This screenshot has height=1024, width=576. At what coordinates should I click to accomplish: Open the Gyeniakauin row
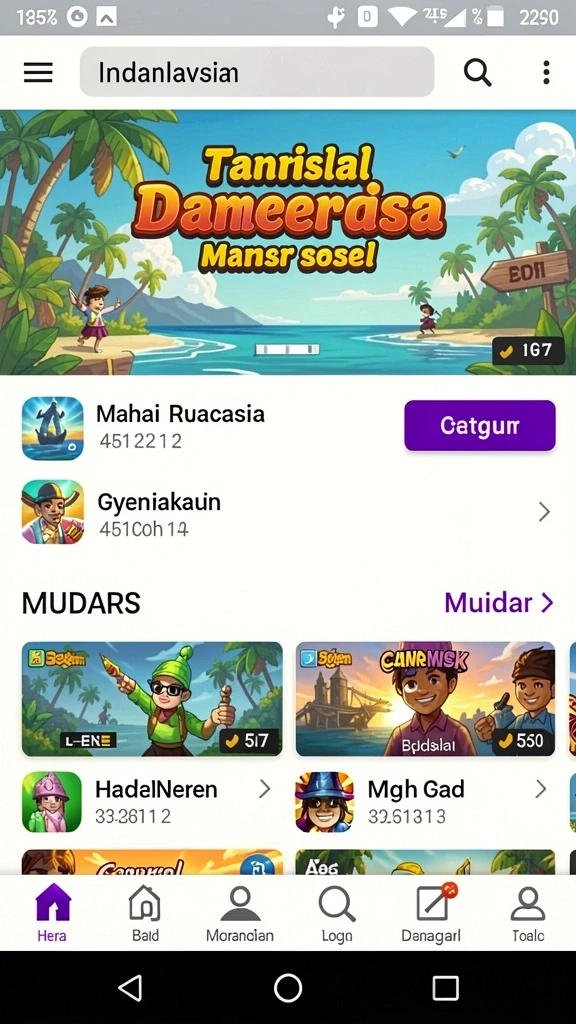coord(288,513)
